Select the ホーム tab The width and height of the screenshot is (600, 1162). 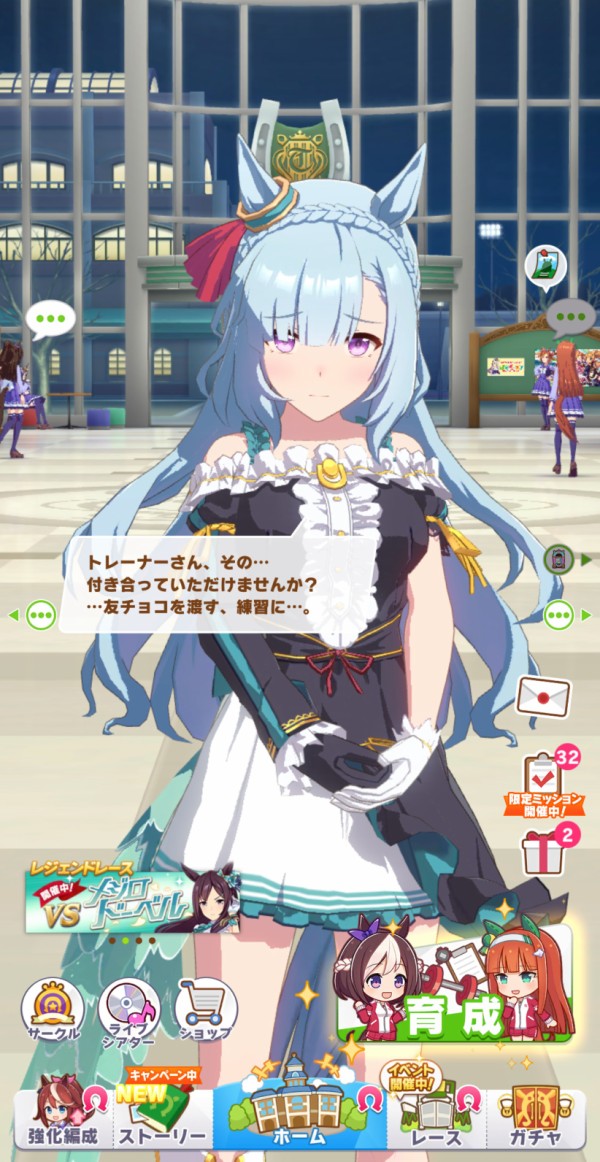(299, 1115)
